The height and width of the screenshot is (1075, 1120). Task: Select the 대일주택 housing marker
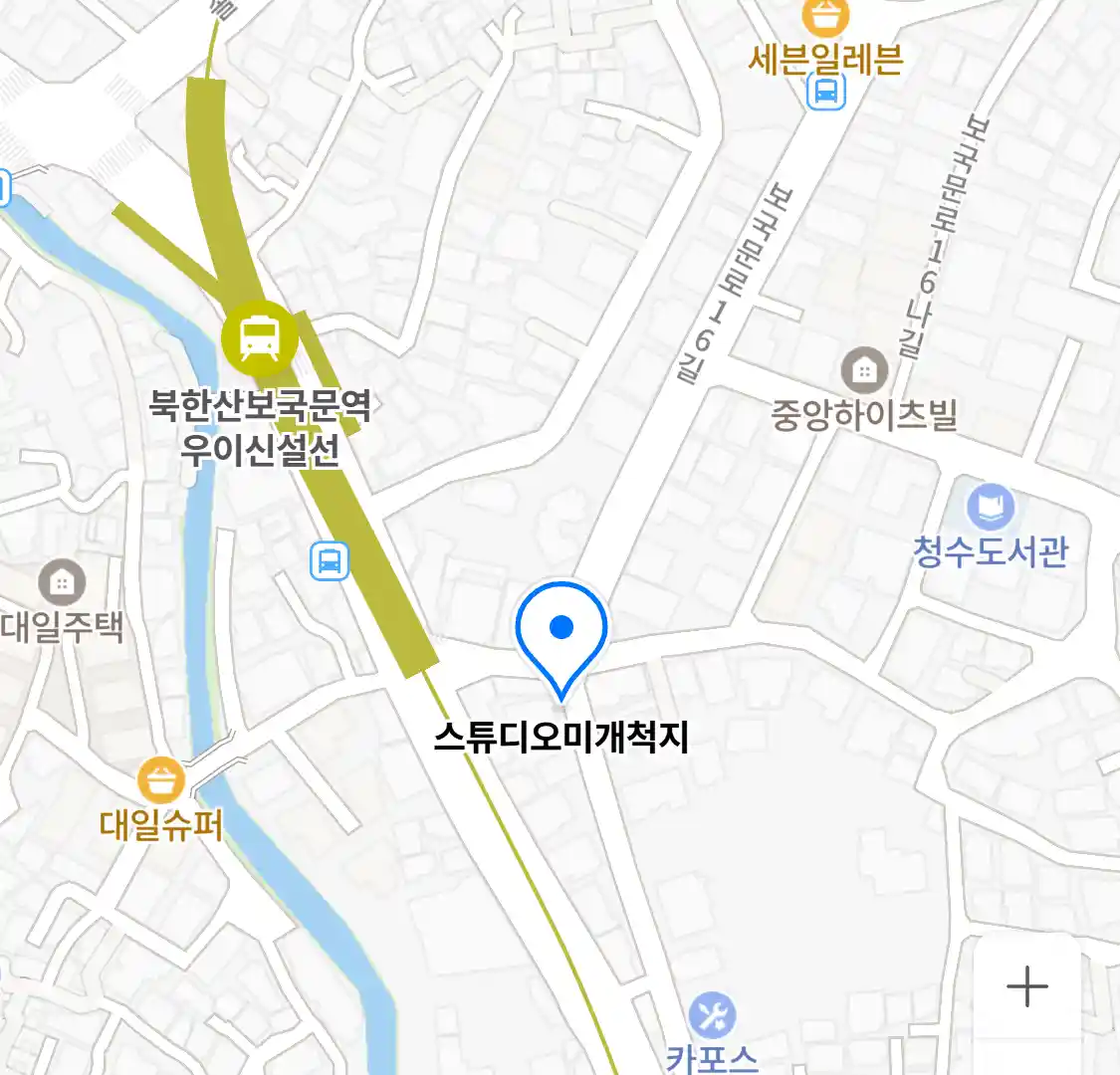click(62, 582)
